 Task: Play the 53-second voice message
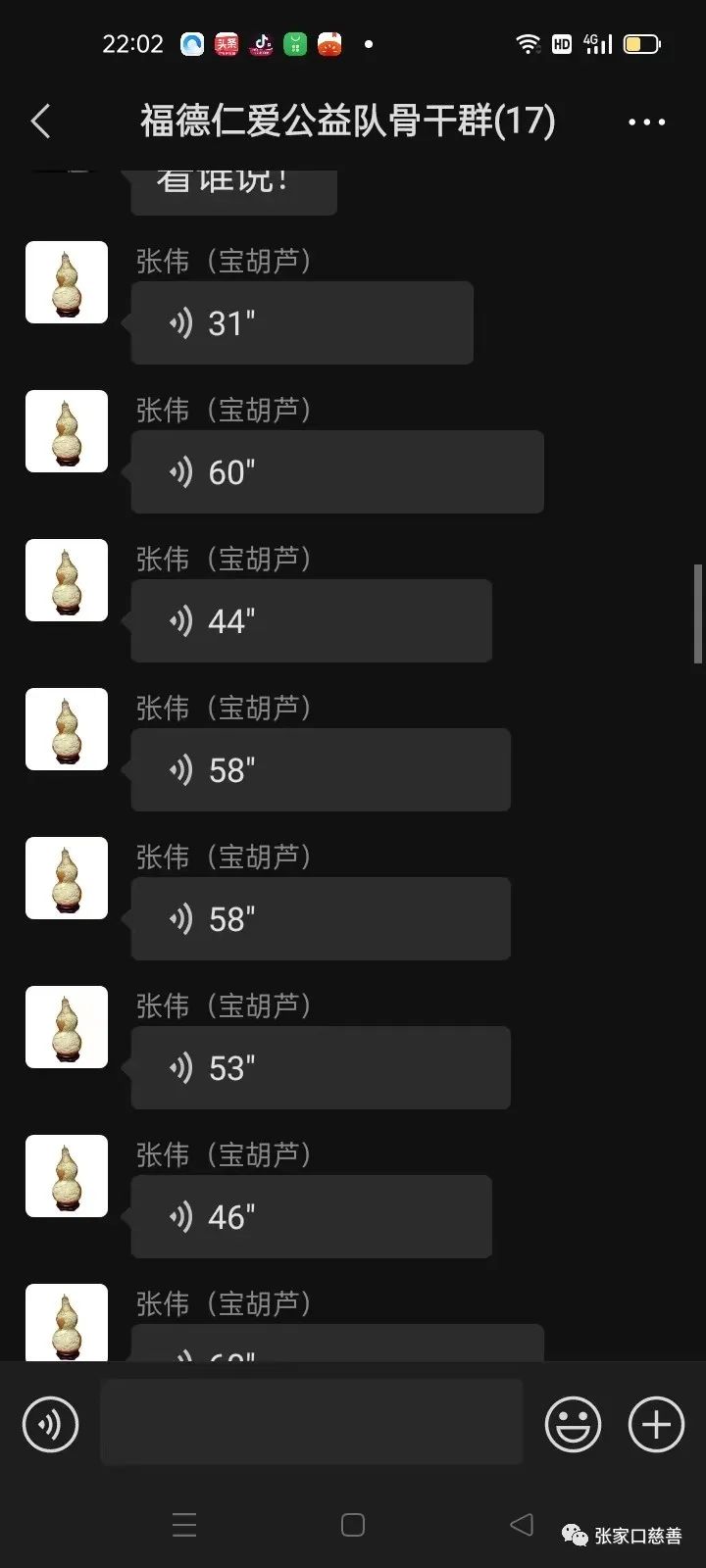point(320,1068)
